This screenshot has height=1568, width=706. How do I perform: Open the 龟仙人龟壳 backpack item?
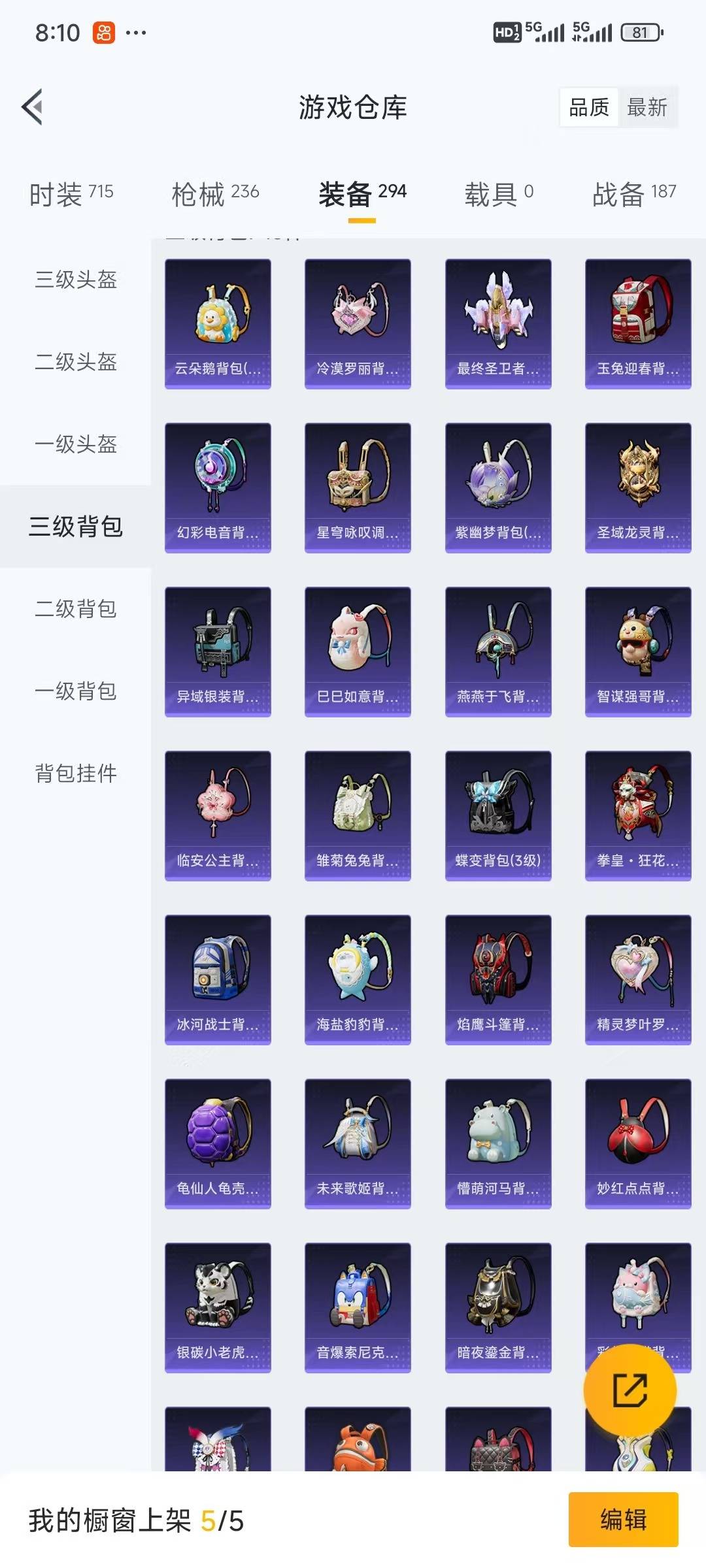[218, 1143]
